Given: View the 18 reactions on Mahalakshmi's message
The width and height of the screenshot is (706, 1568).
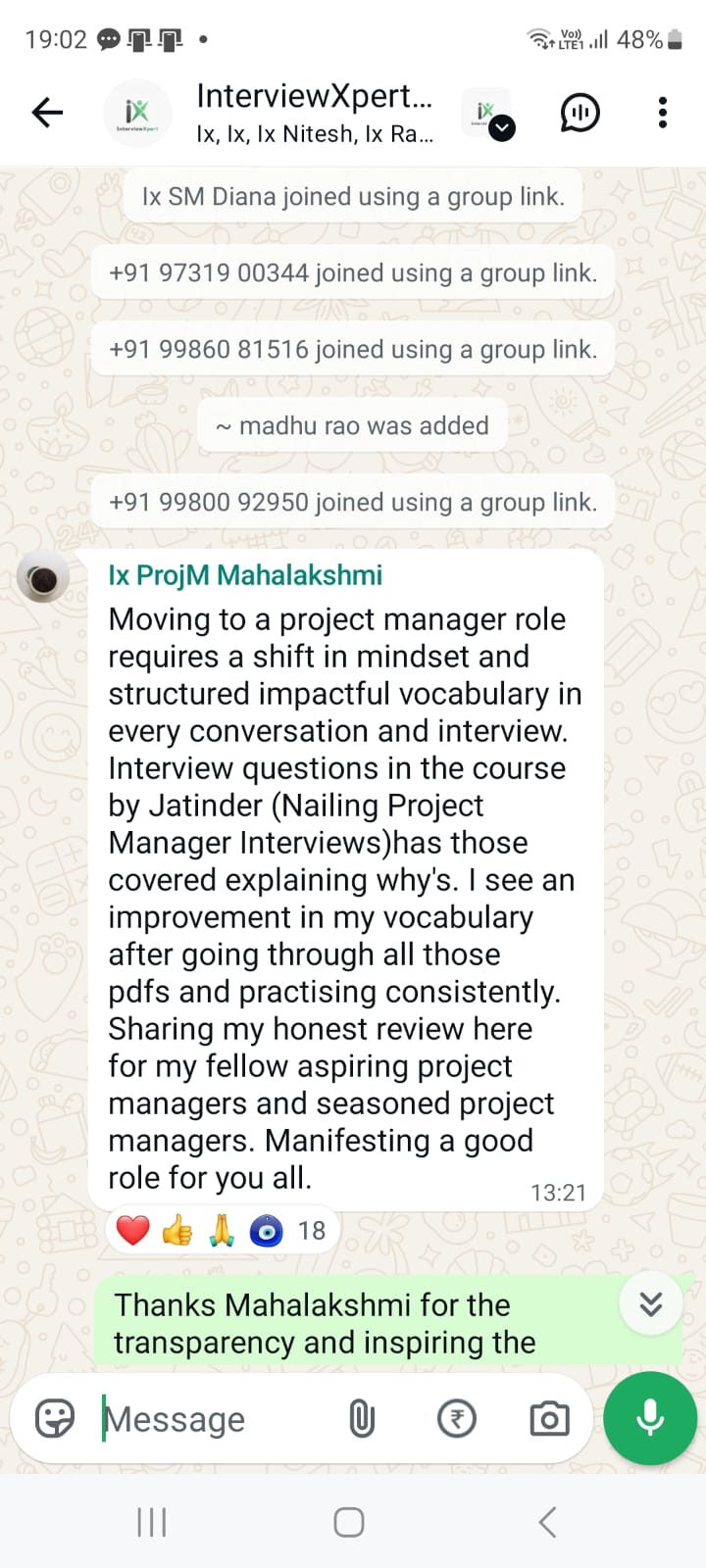Looking at the screenshot, I should point(224,1231).
